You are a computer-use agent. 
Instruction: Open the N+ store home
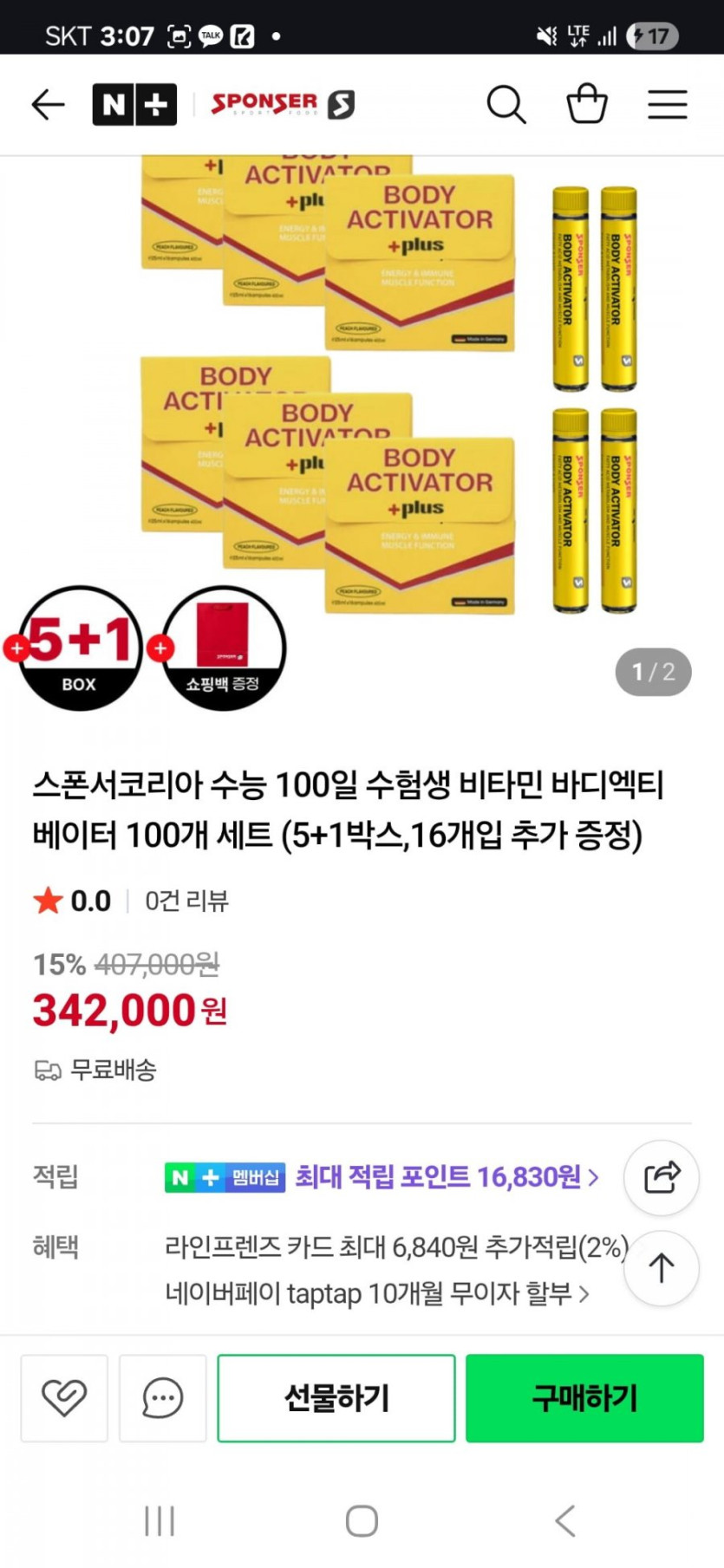[x=134, y=105]
